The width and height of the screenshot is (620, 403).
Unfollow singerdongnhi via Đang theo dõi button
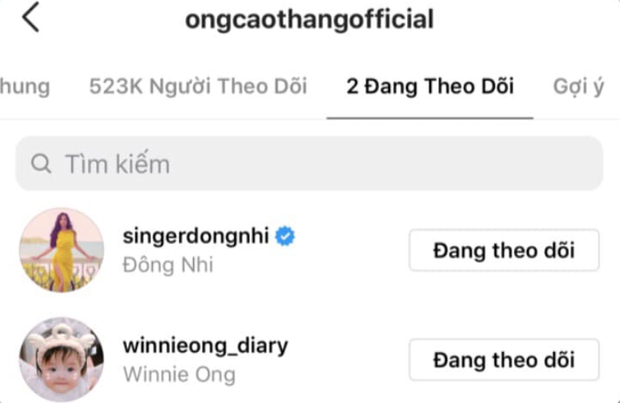pyautogui.click(x=503, y=250)
